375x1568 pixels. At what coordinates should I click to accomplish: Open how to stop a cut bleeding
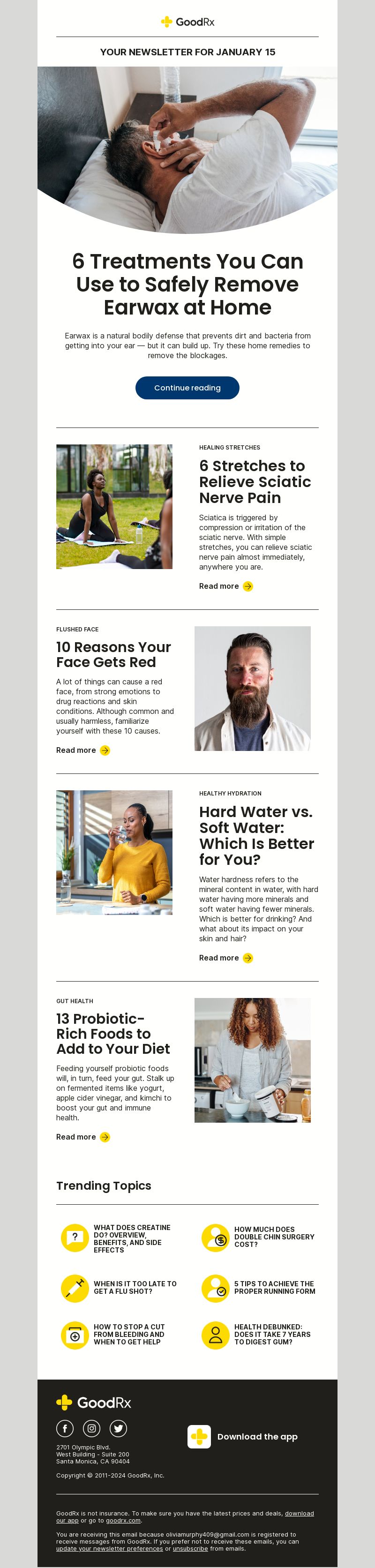128,1334
